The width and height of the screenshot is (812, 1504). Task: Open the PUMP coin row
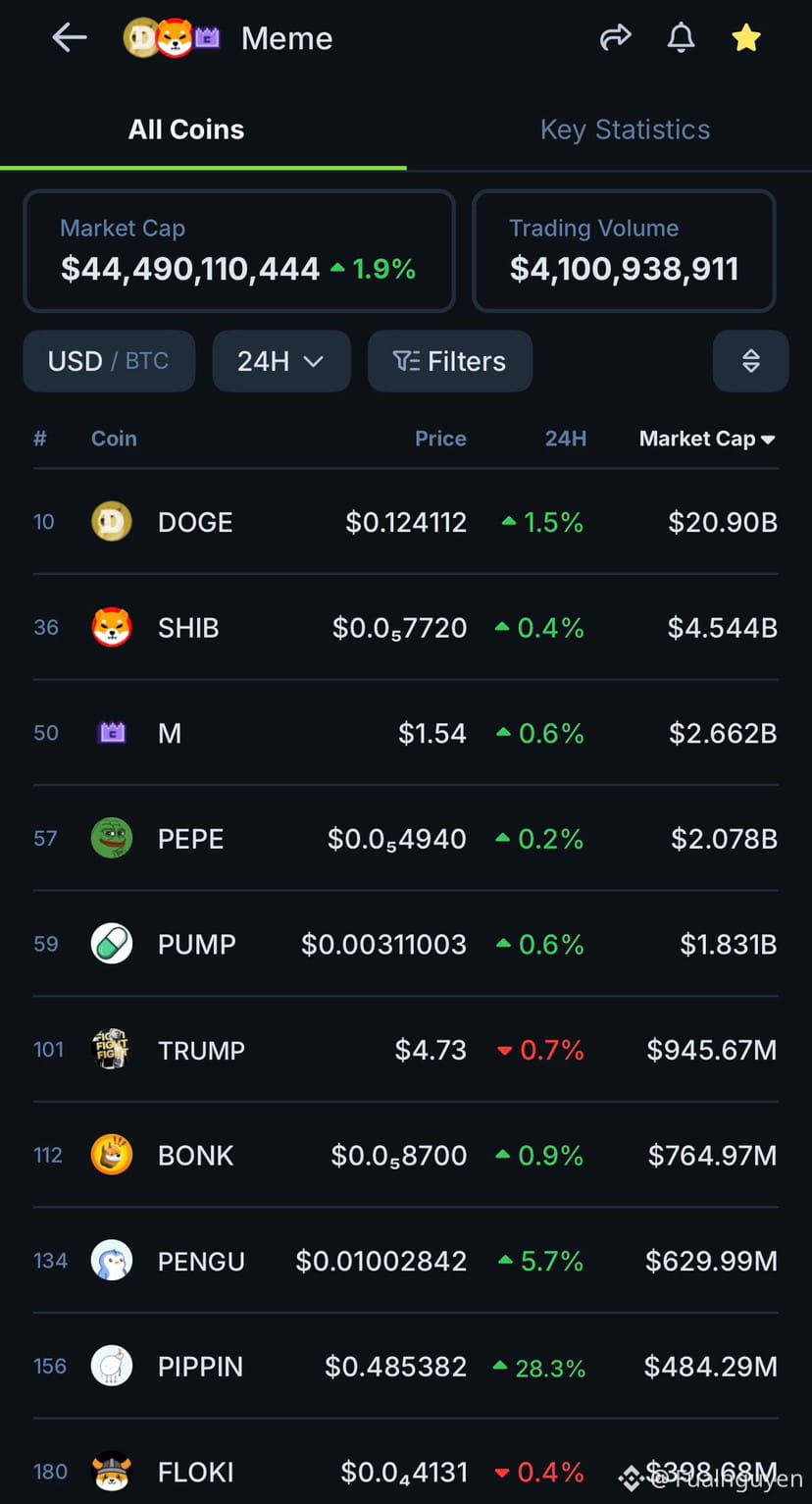[196, 945]
